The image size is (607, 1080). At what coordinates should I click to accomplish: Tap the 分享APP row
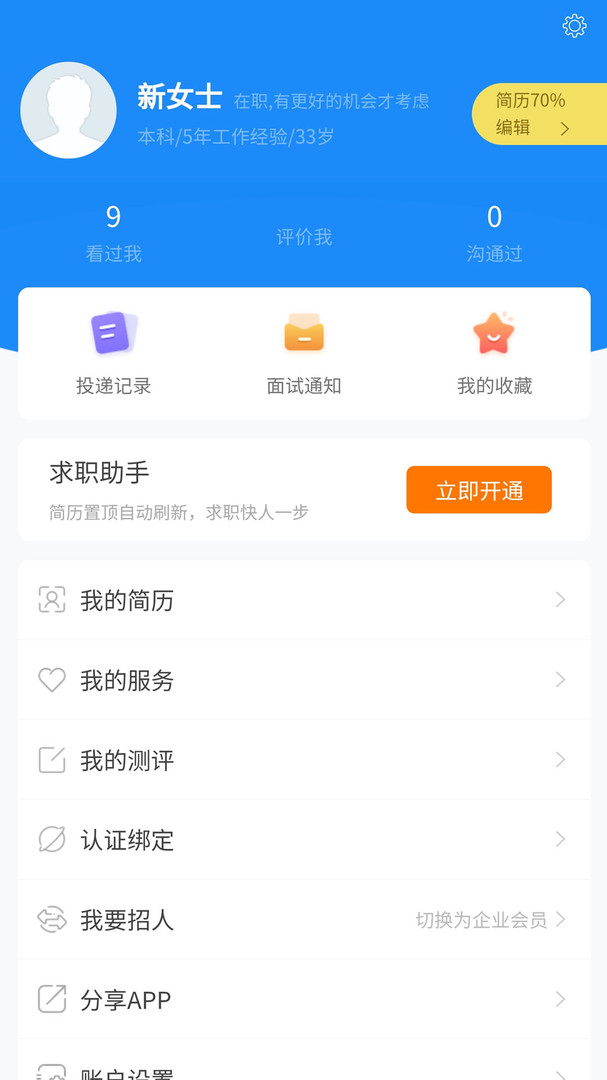(x=303, y=999)
